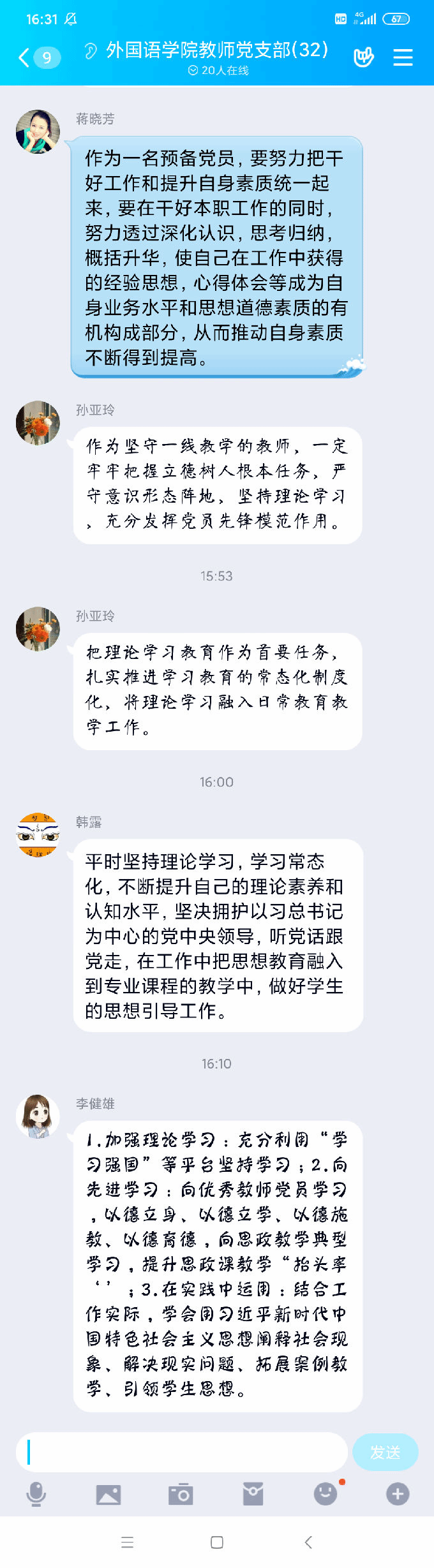Open the group menu with three lines
The image size is (434, 1568).
pos(403,58)
